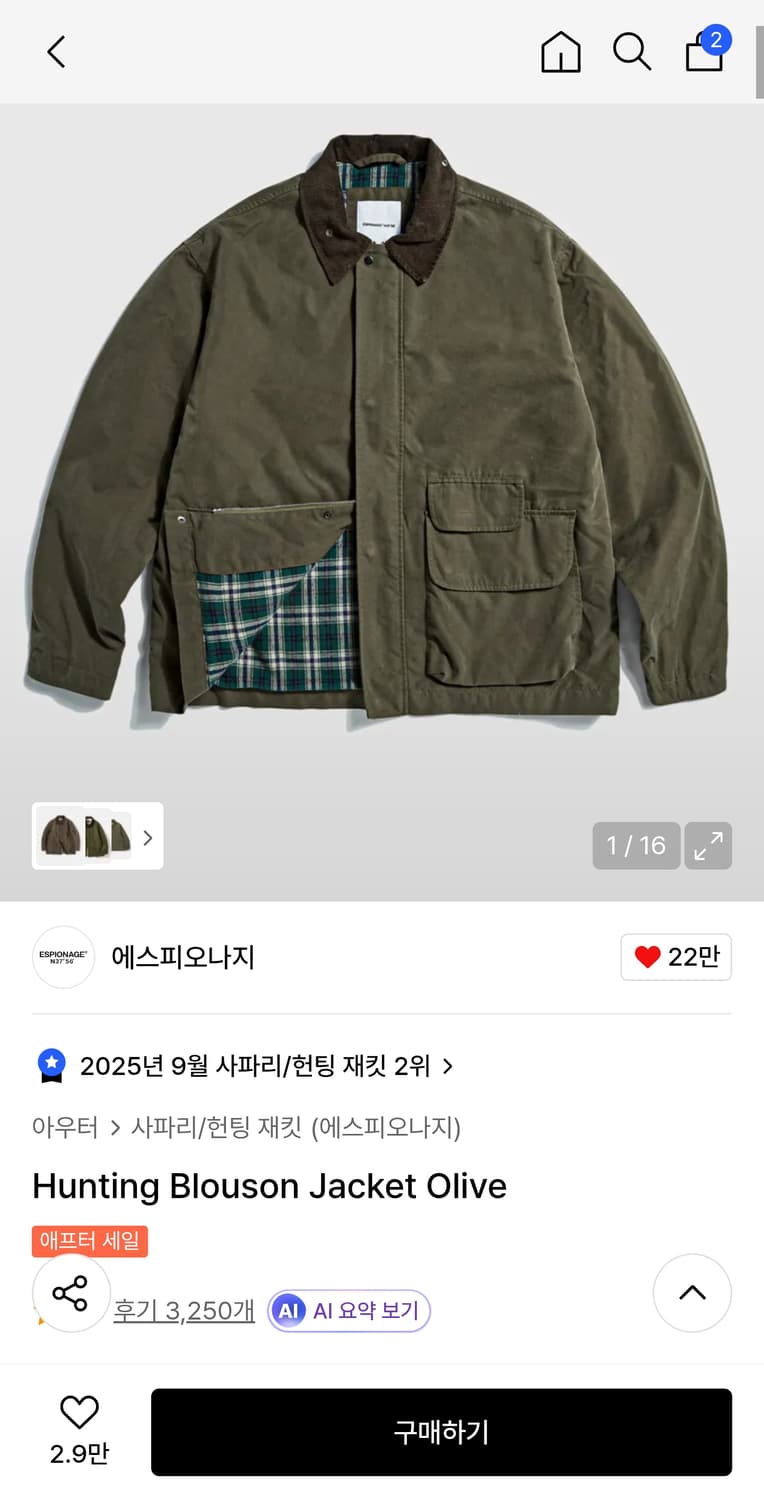Open the home screen via house icon
Image resolution: width=764 pixels, height=1500 pixels.
coord(561,53)
